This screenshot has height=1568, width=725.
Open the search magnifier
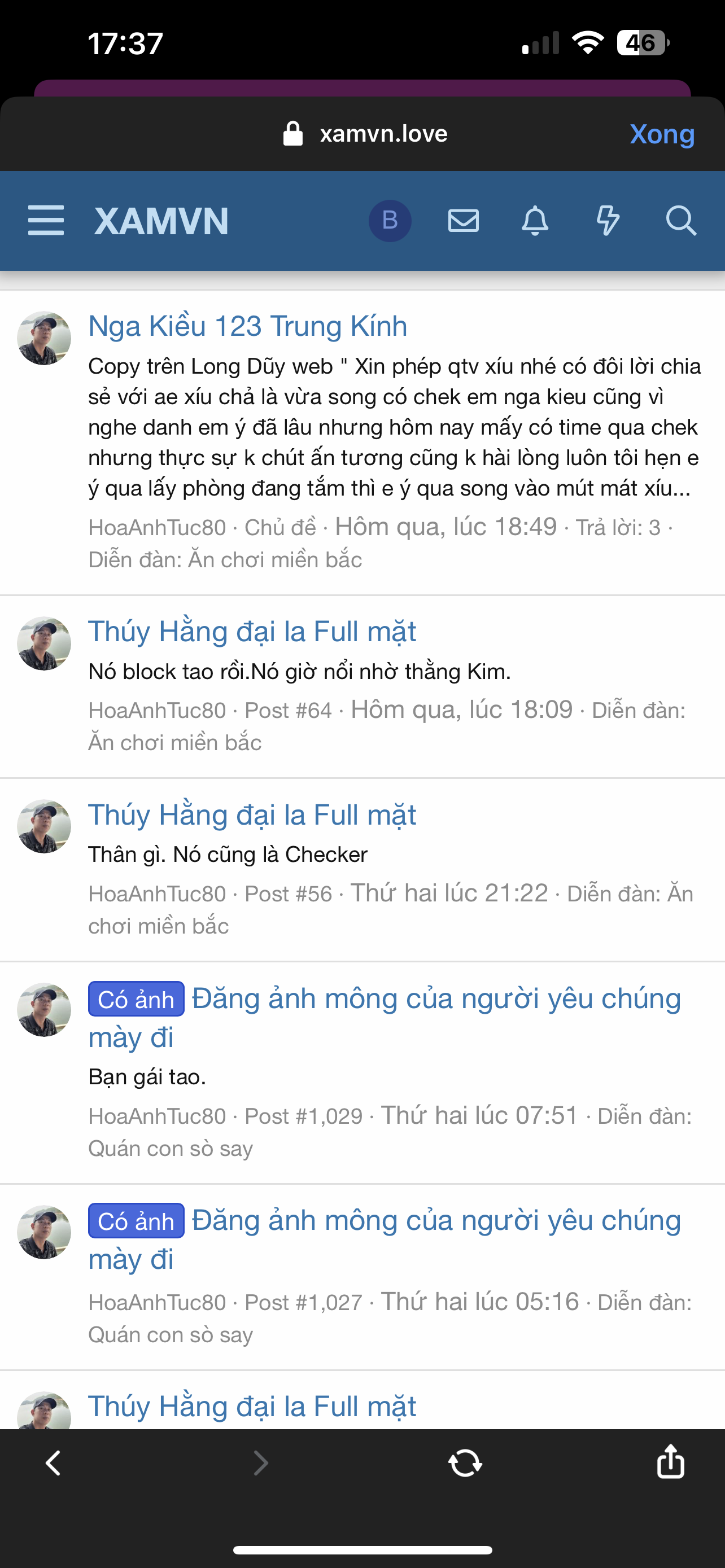pos(680,220)
